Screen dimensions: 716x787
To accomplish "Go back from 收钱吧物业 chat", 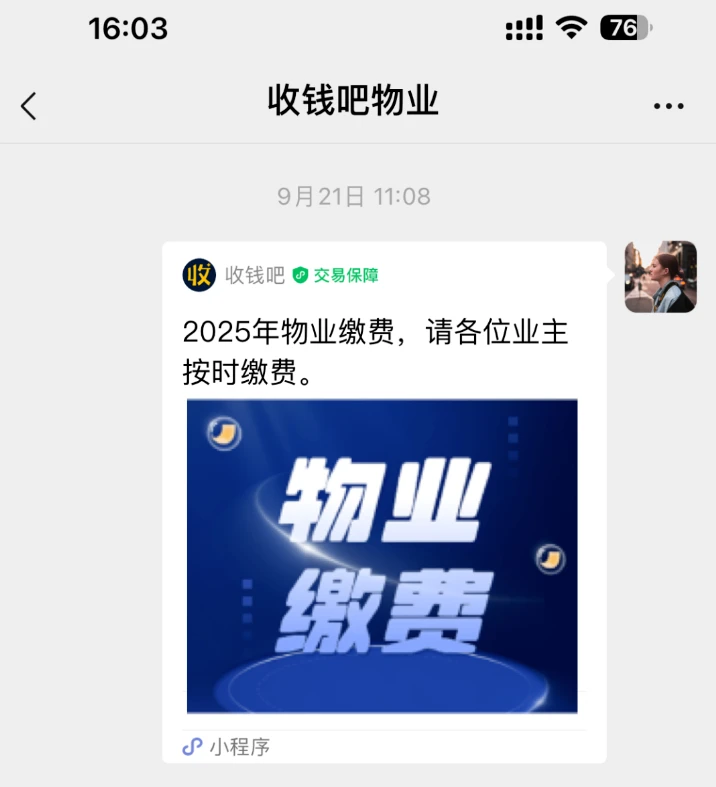I will [x=29, y=105].
